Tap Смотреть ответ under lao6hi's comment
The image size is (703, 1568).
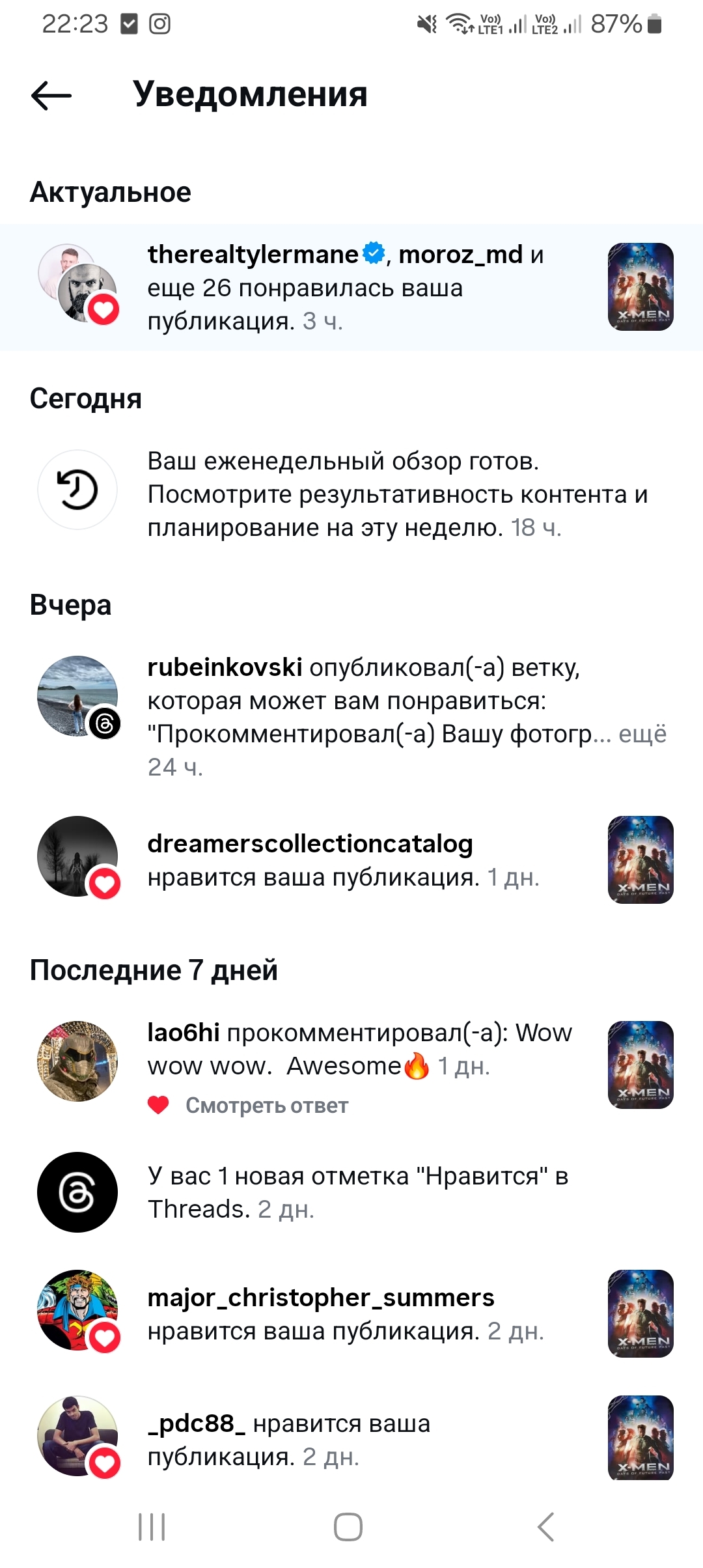pyautogui.click(x=267, y=1106)
